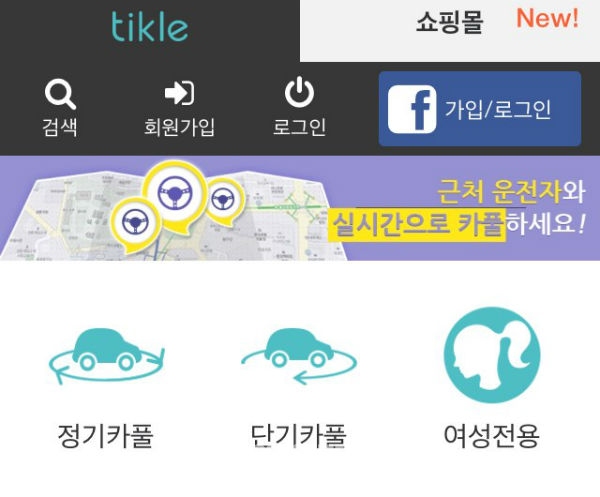This screenshot has width=600, height=497.
Task: Open the real-time carpool banner
Action: pos(300,208)
